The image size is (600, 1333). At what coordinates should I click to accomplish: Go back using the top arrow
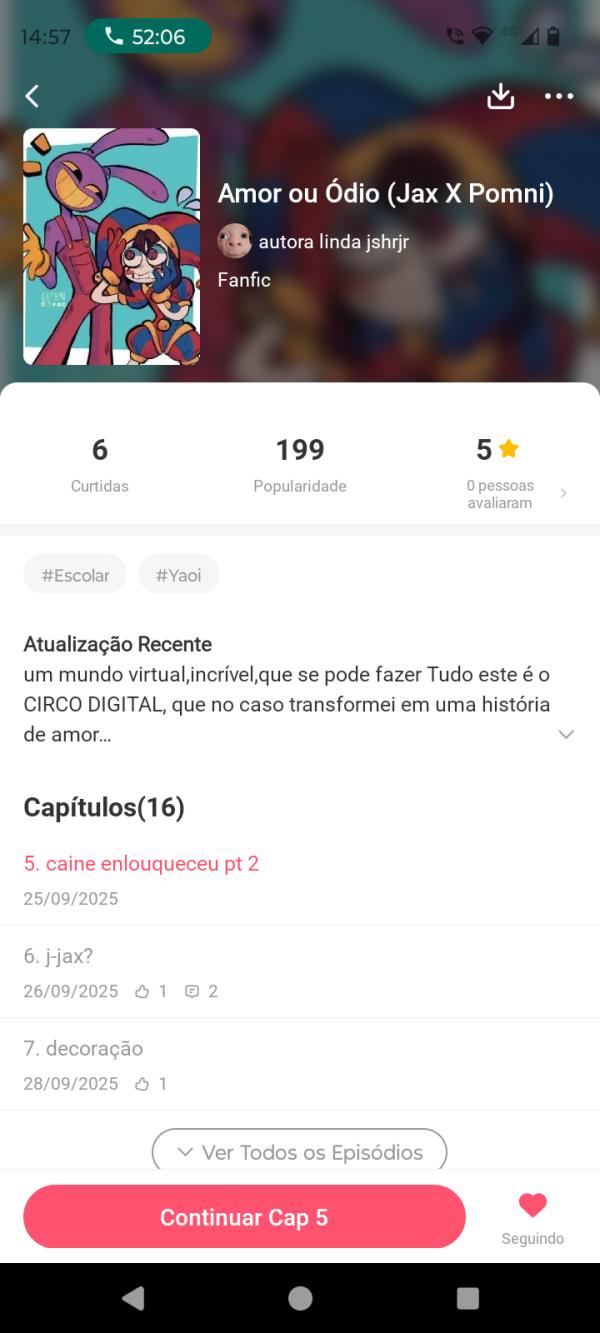click(32, 96)
